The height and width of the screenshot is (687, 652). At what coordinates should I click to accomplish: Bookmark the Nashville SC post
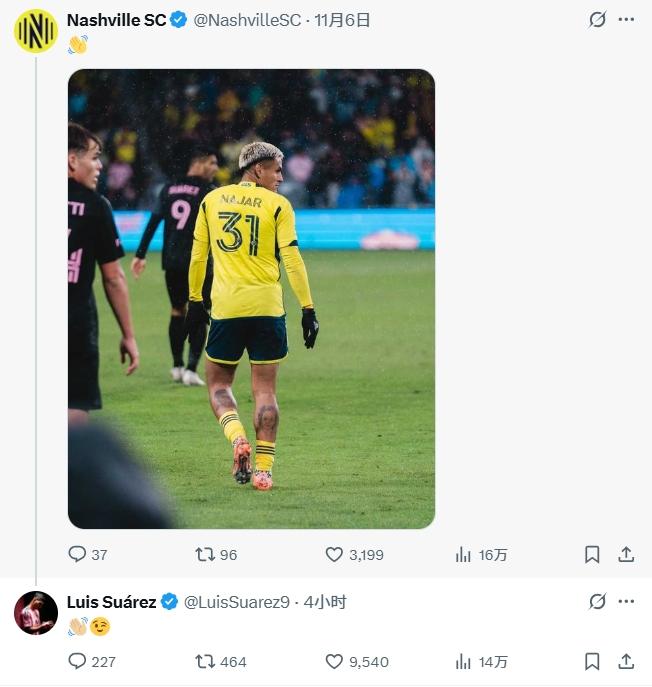click(x=592, y=554)
